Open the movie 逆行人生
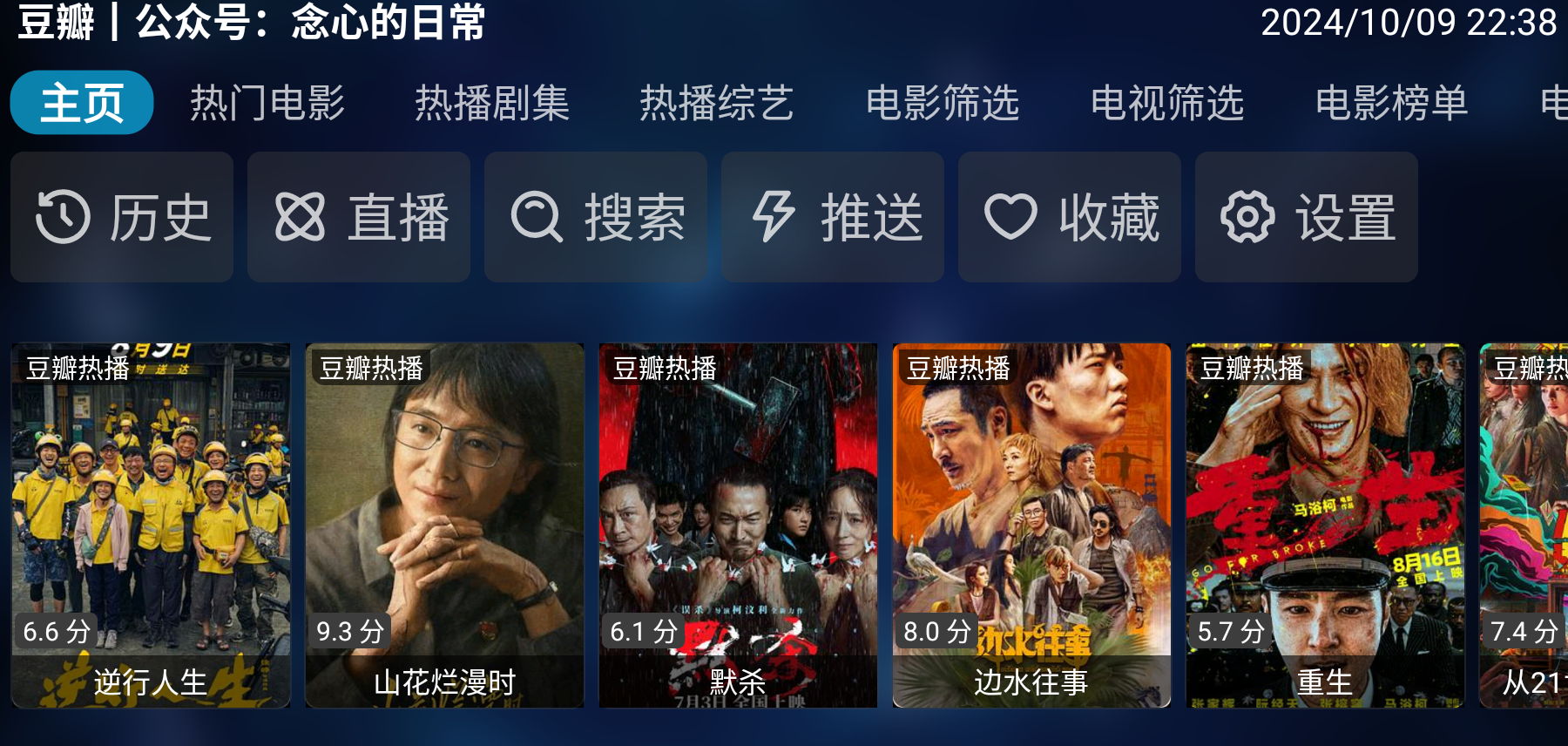 click(x=151, y=525)
